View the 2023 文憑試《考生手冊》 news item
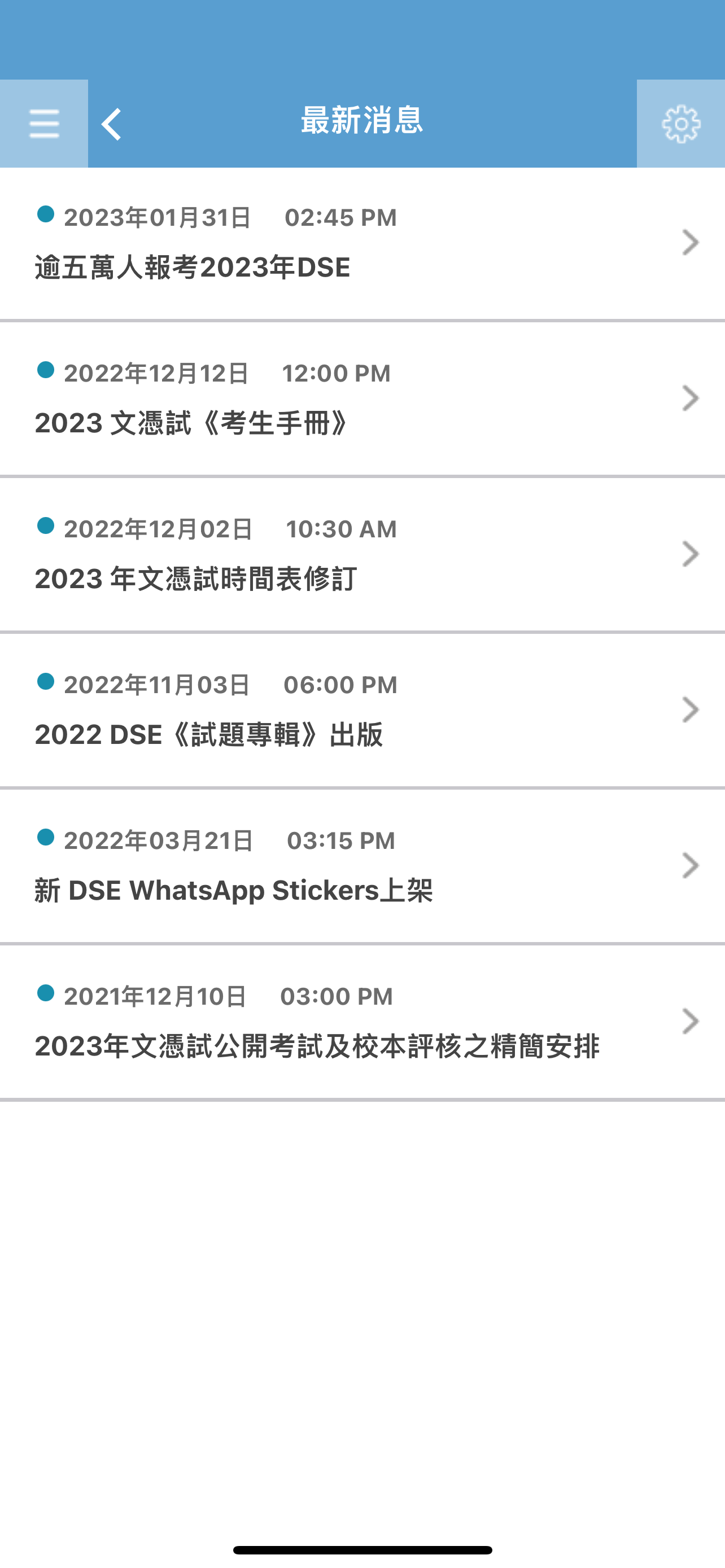 pyautogui.click(x=362, y=399)
